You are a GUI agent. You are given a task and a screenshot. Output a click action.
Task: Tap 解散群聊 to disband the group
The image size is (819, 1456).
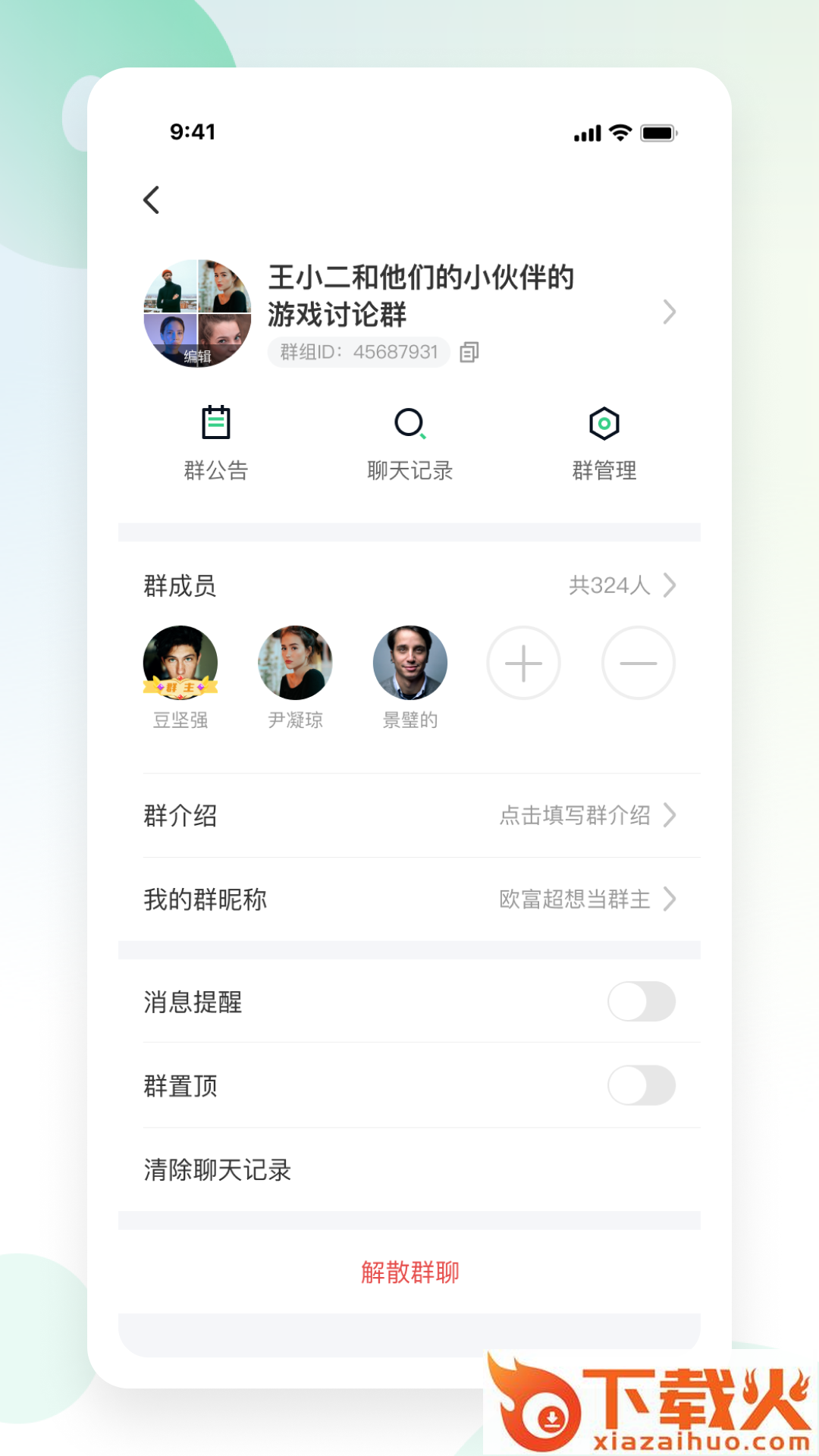[409, 1272]
